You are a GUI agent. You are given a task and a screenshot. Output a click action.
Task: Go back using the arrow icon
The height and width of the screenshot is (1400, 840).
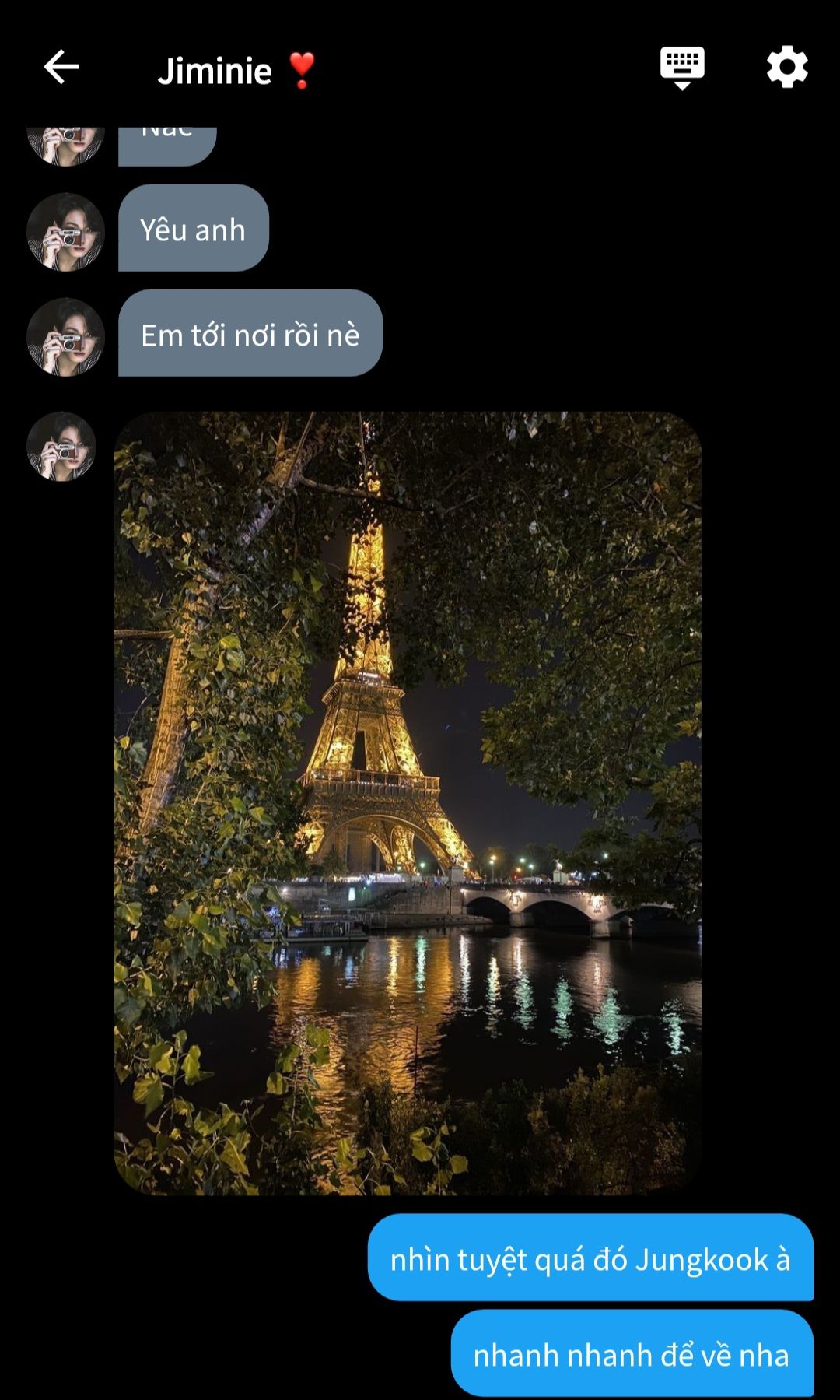(61, 67)
